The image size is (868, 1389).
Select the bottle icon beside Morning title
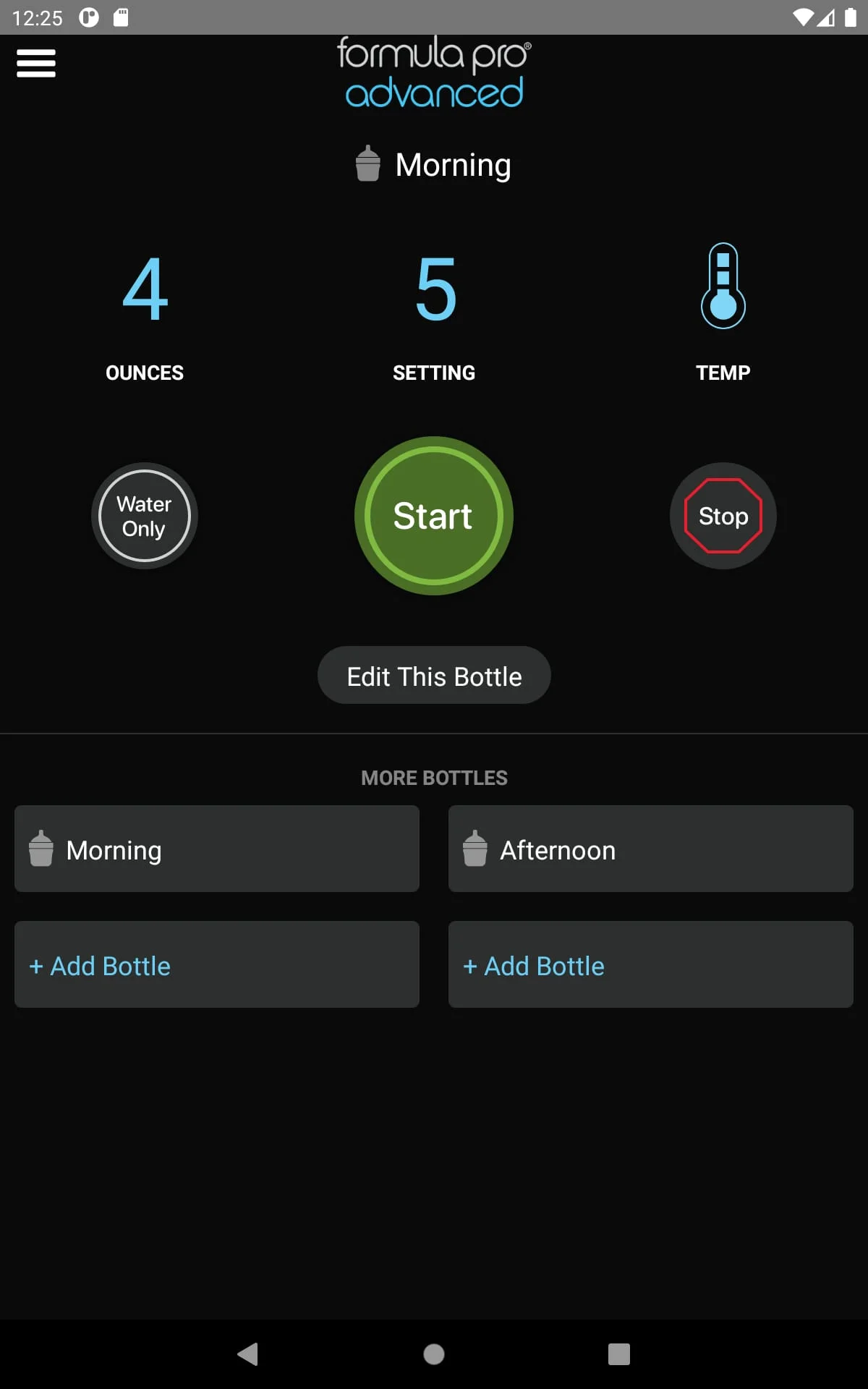point(369,164)
